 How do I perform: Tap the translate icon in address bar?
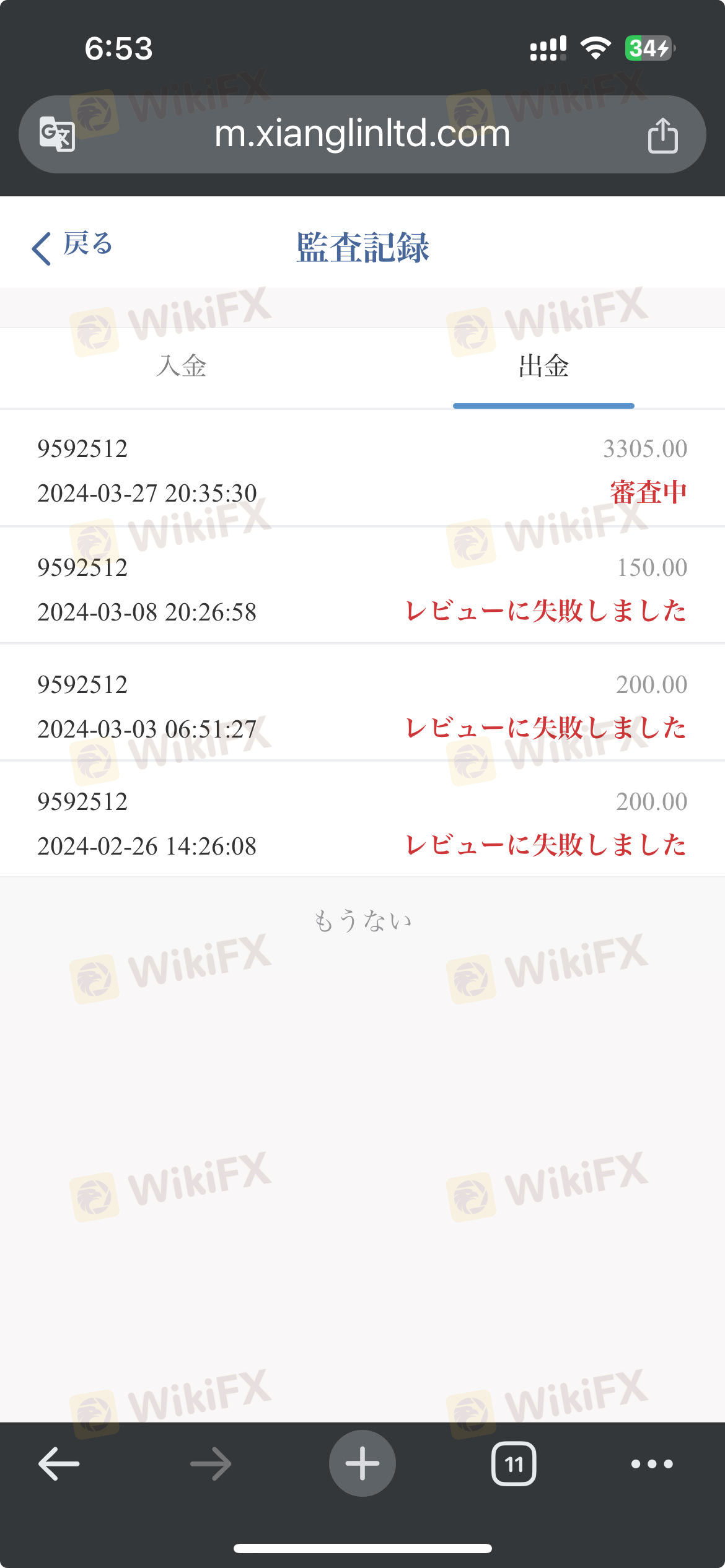coord(57,134)
